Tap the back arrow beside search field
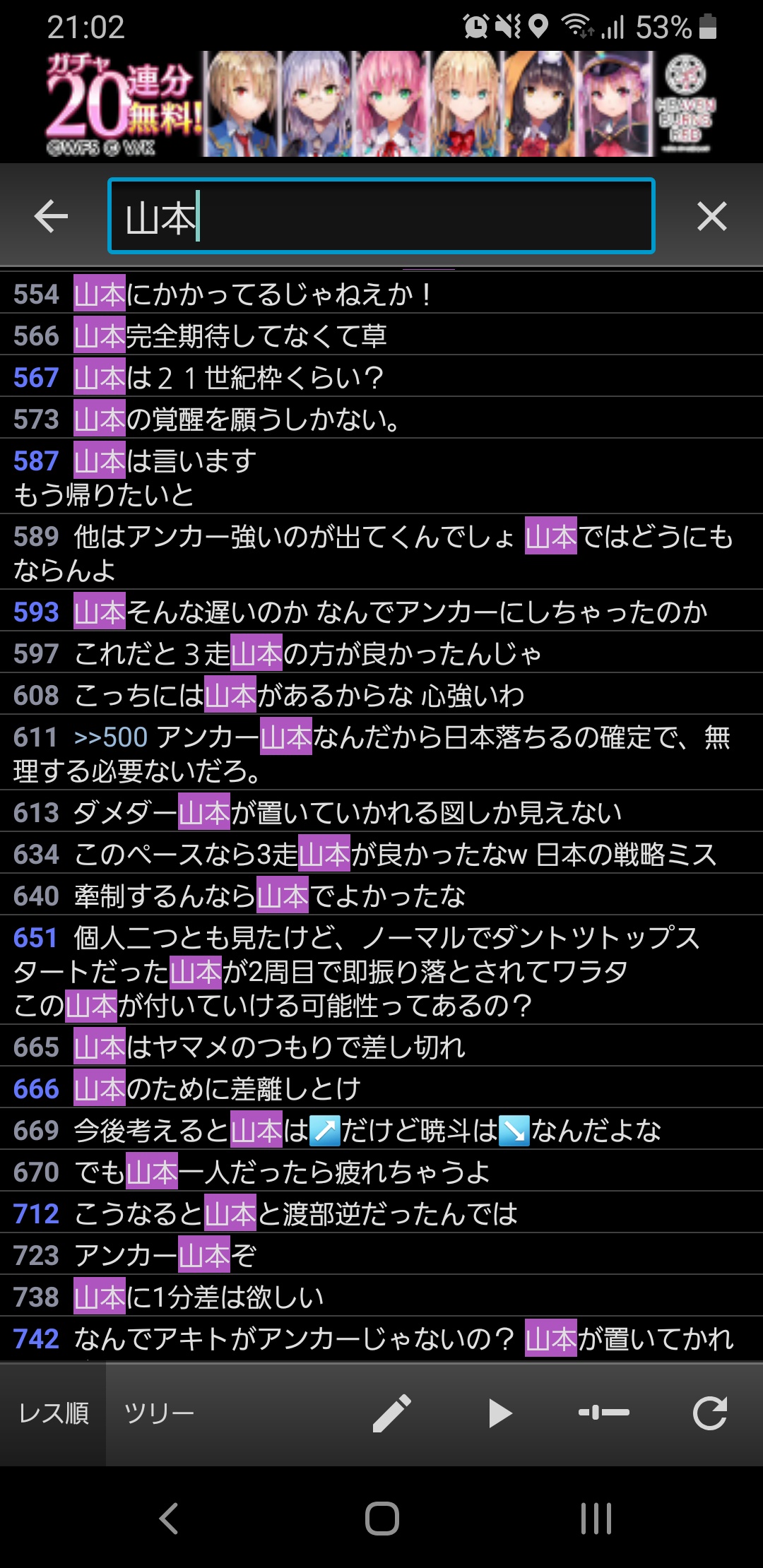Image resolution: width=763 pixels, height=1568 pixels. tap(51, 216)
